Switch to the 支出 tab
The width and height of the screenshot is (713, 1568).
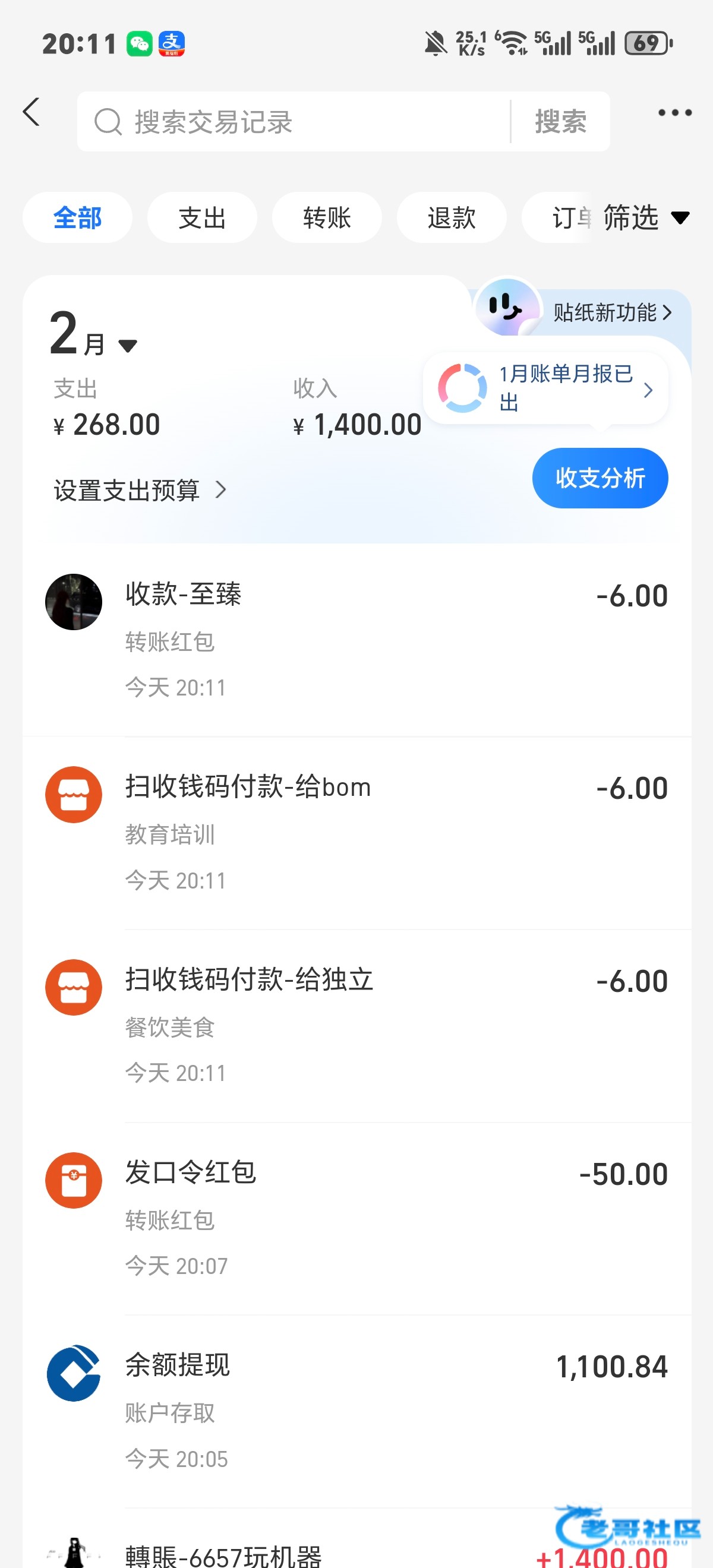click(202, 218)
